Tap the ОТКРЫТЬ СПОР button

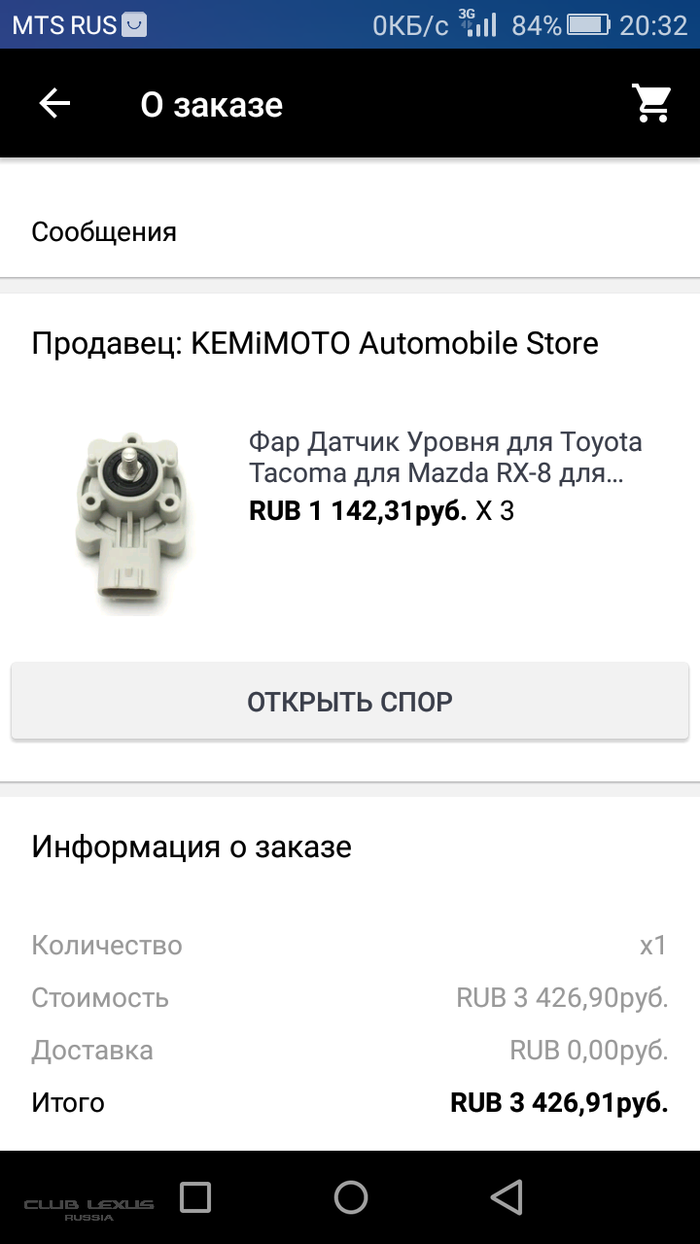pyautogui.click(x=350, y=701)
